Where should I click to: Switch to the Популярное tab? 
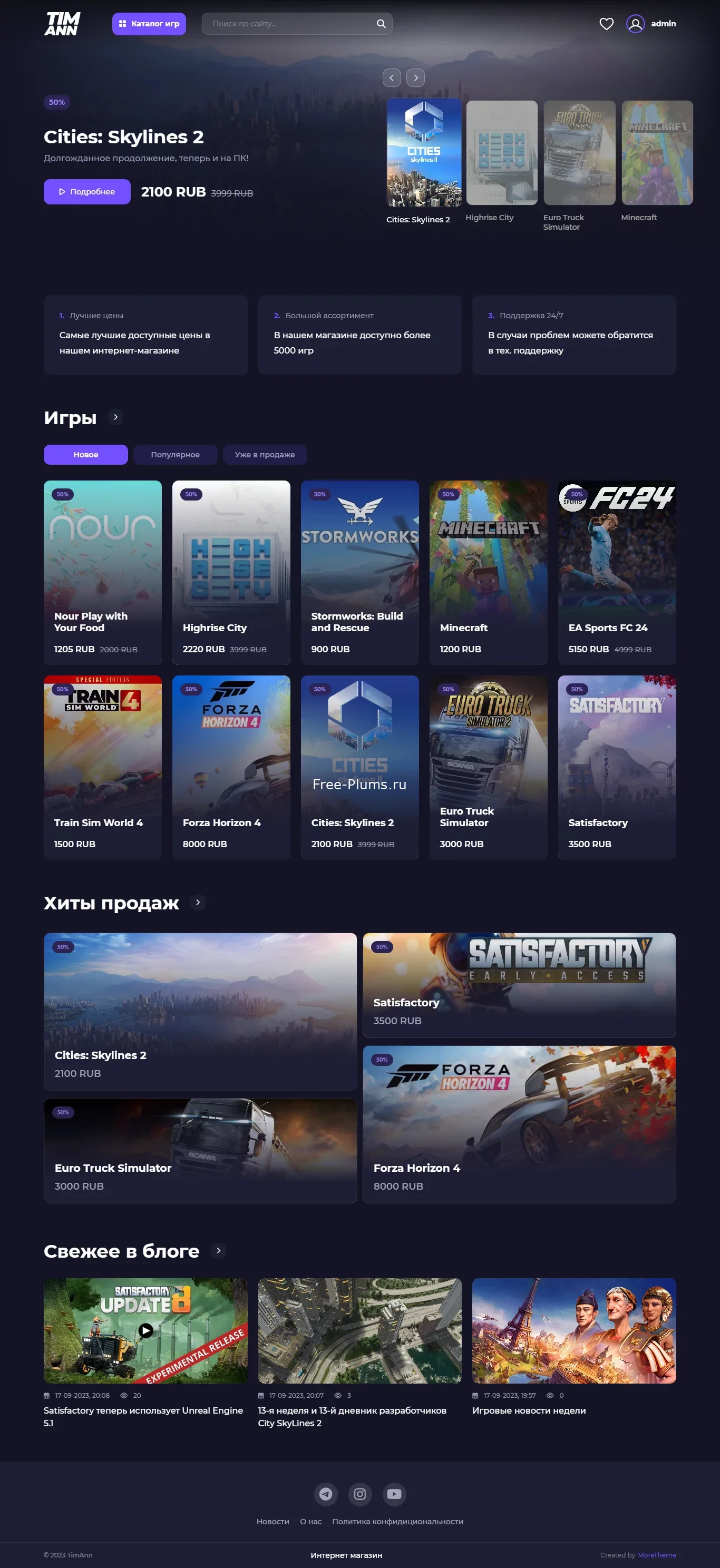tap(176, 455)
